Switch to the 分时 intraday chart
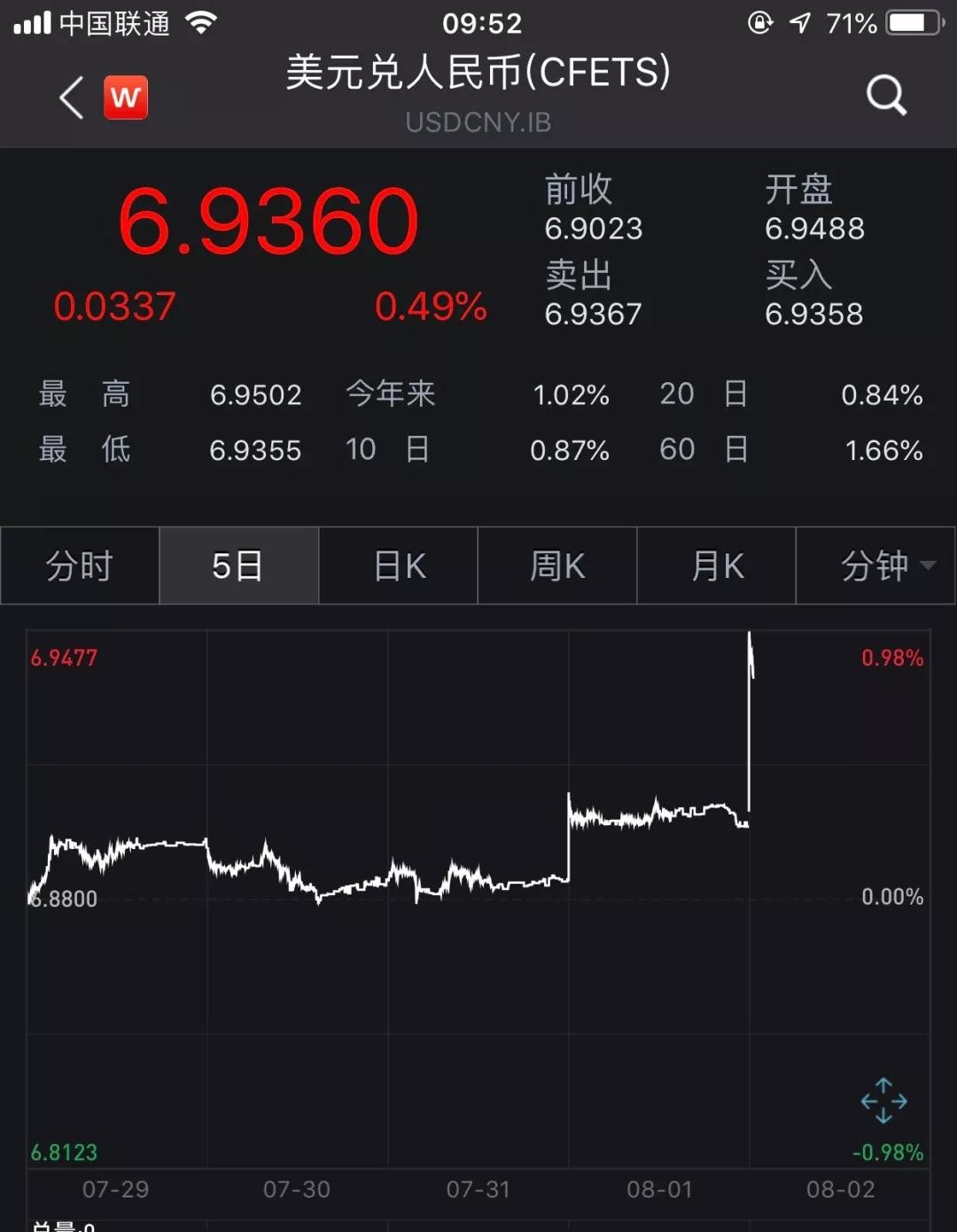 tap(80, 565)
